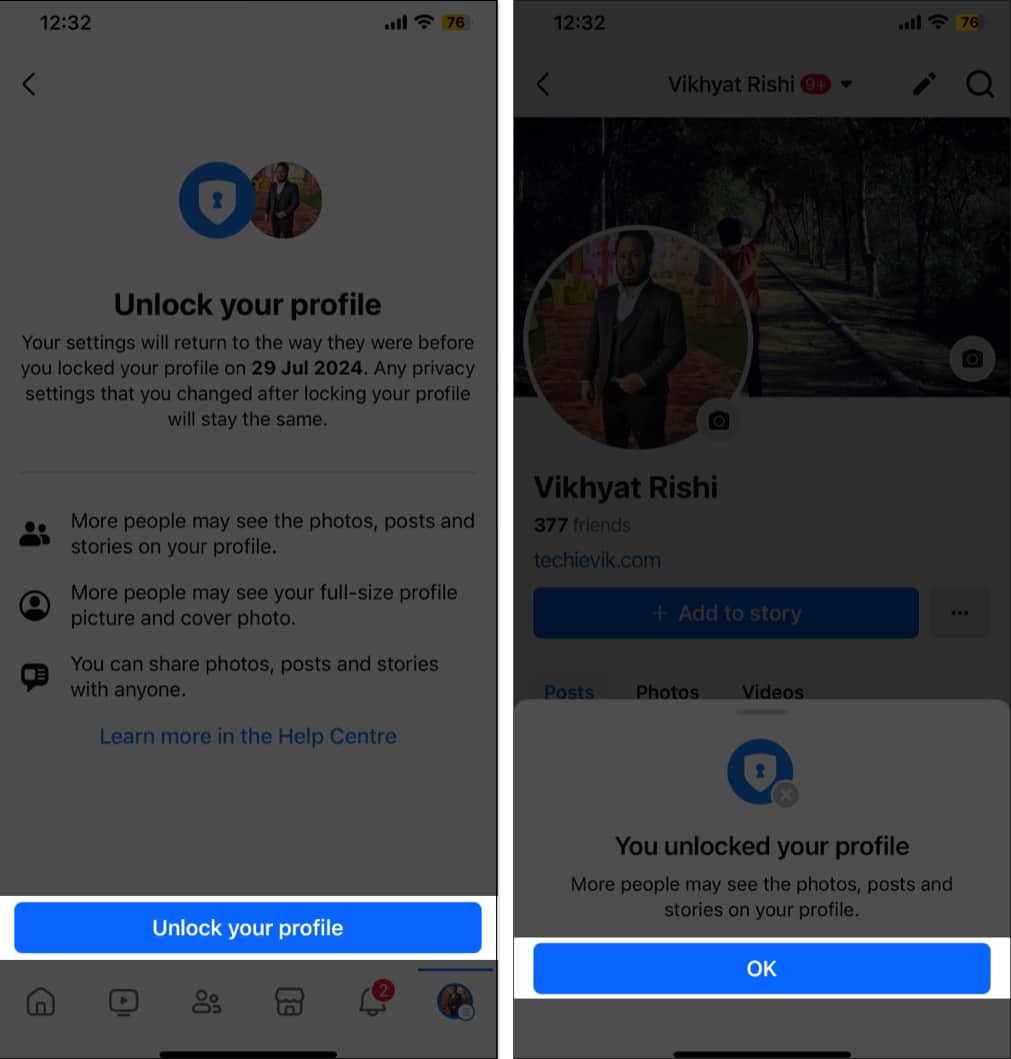Expand the Vikhyat Rishi account switcher dropdown
Image resolution: width=1011 pixels, height=1059 pixels.
click(847, 85)
